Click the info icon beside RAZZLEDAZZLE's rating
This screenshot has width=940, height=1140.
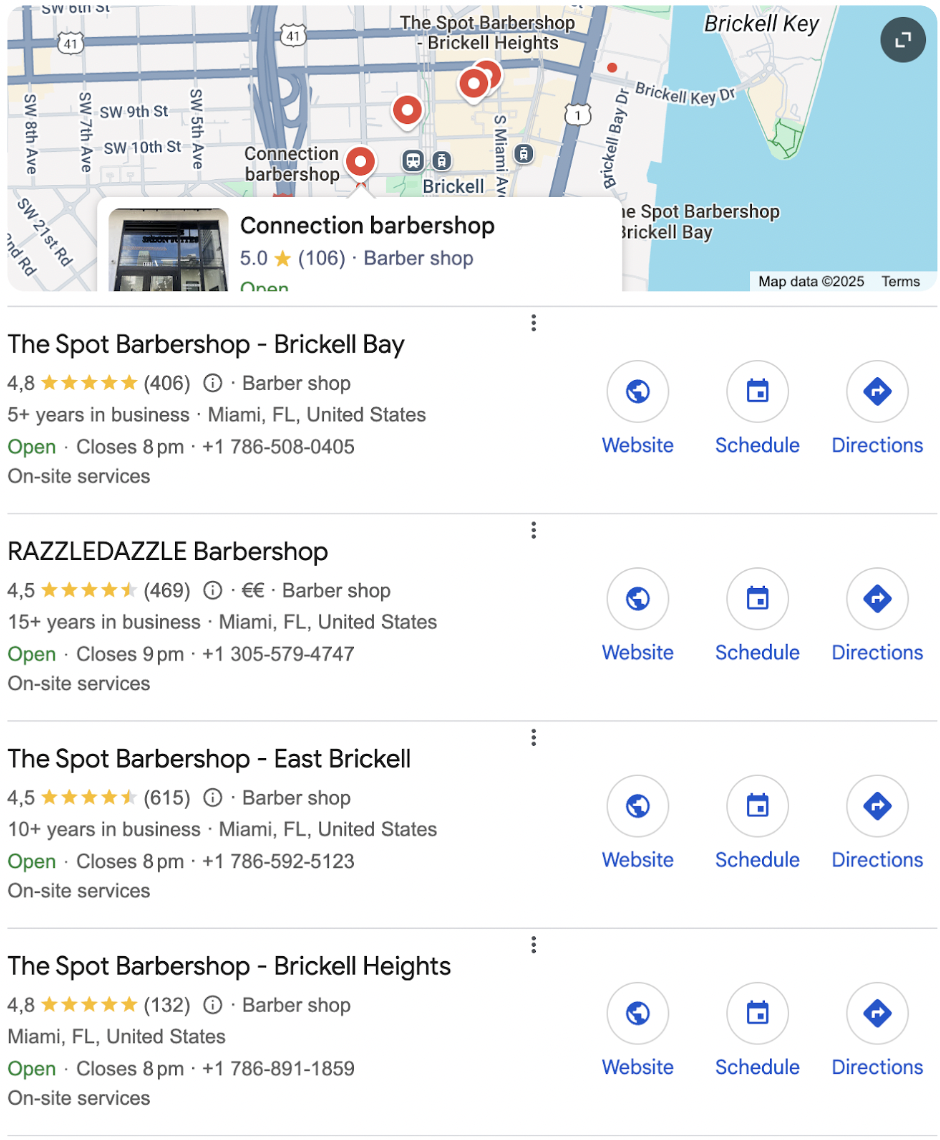tap(213, 590)
